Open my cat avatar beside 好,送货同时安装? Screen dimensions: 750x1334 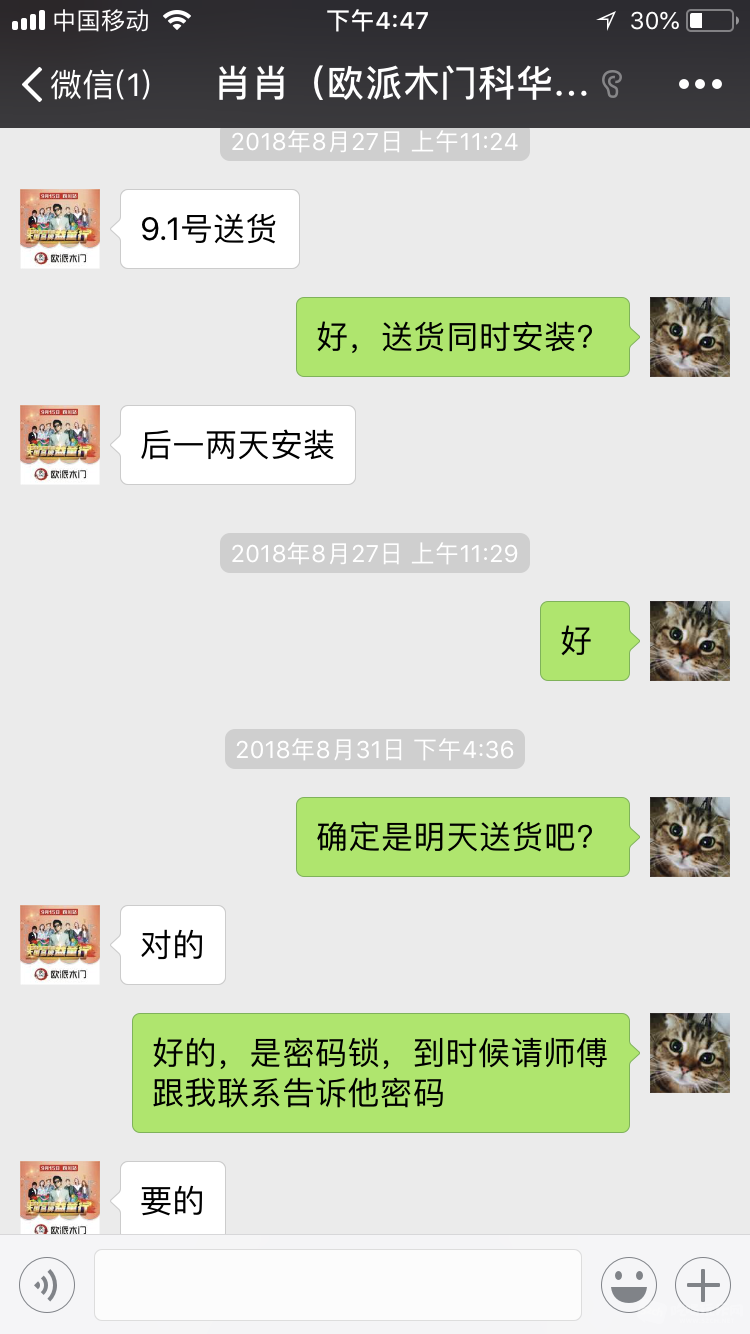[x=689, y=337]
